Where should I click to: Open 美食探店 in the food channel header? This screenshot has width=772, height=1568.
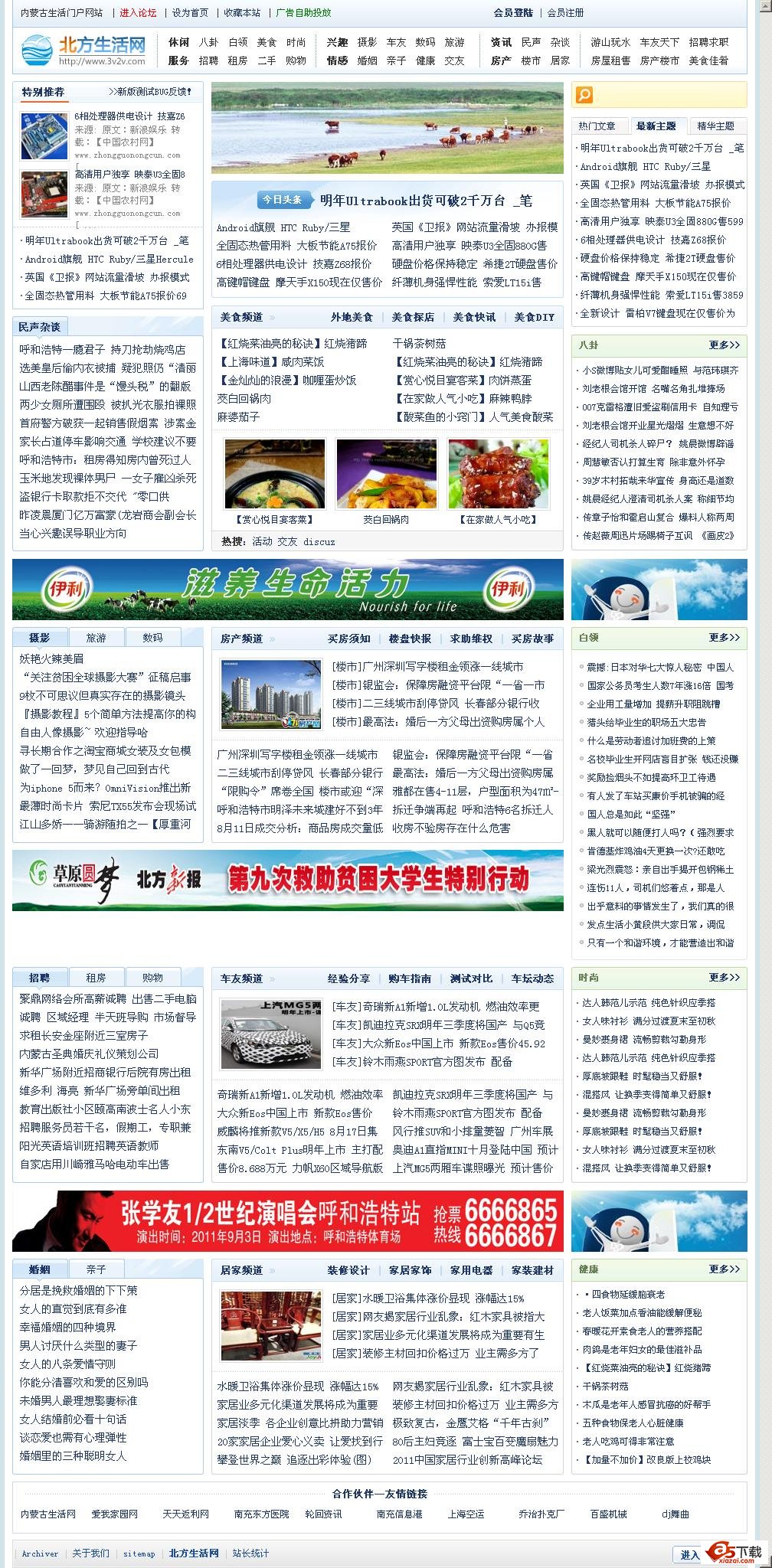tap(413, 317)
